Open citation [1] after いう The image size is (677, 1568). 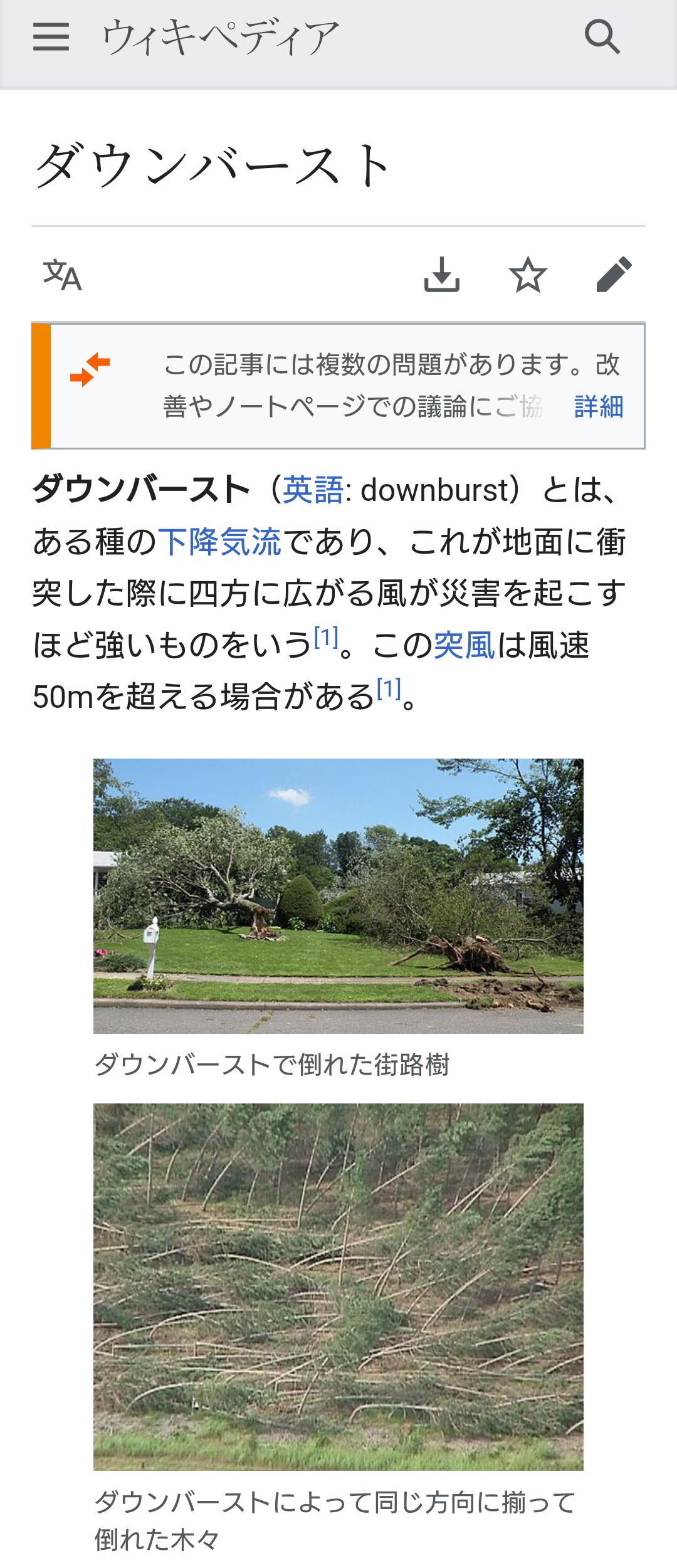[x=326, y=638]
